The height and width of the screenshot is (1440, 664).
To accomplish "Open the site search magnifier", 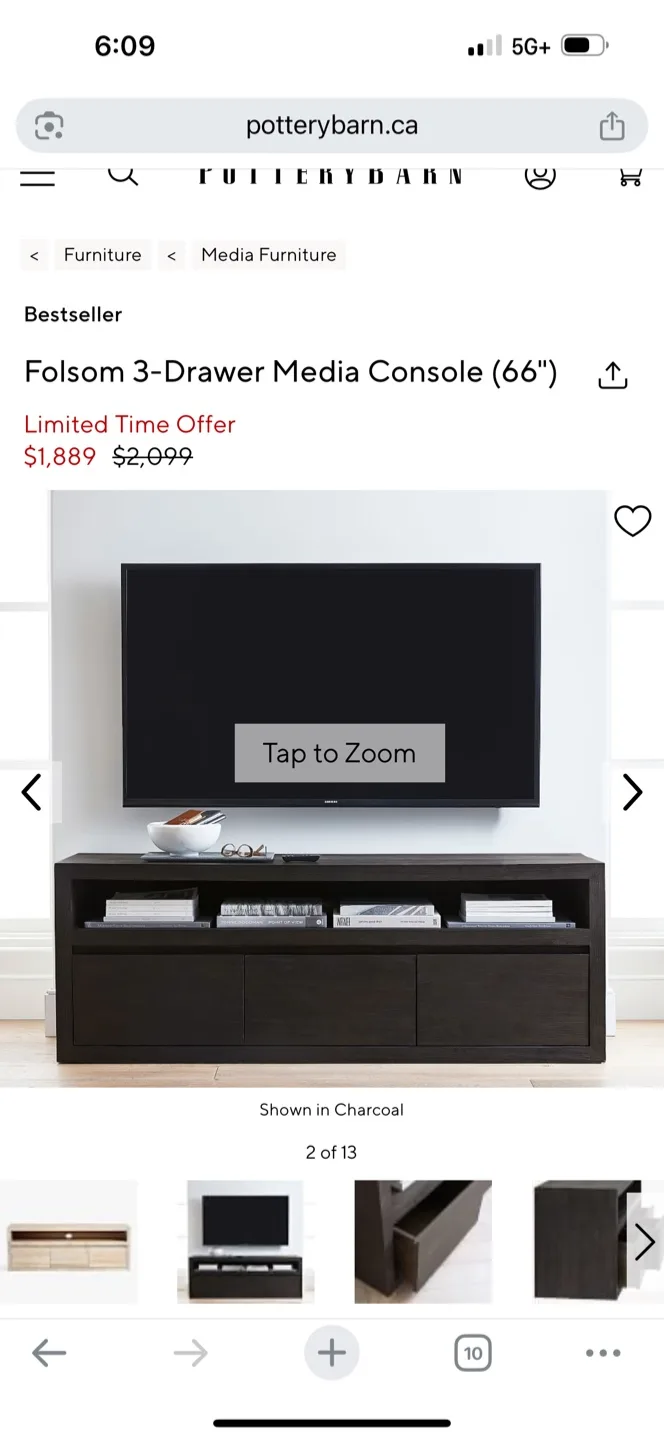I will (122, 176).
